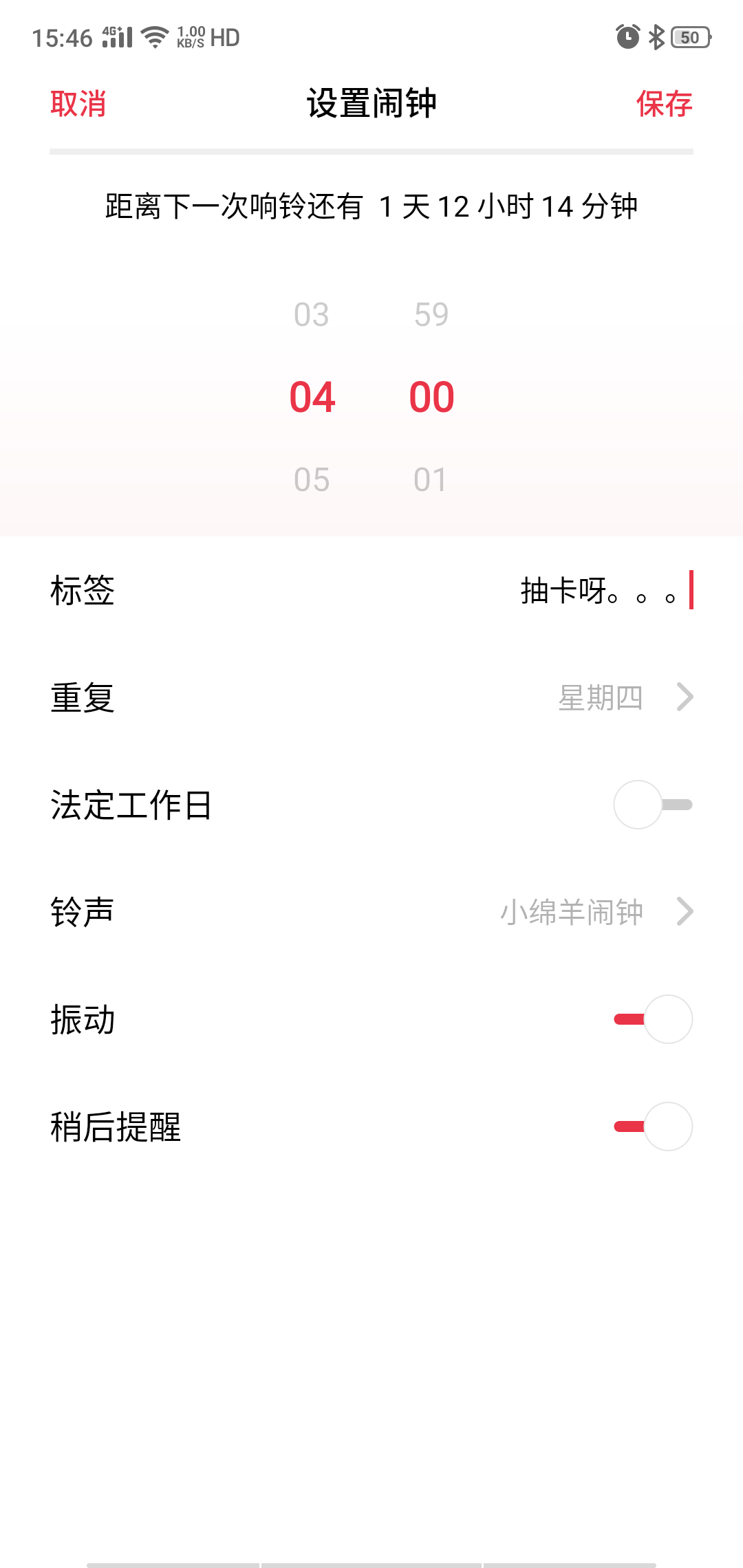
Task: Select hour 05 in time picker
Action: point(312,479)
